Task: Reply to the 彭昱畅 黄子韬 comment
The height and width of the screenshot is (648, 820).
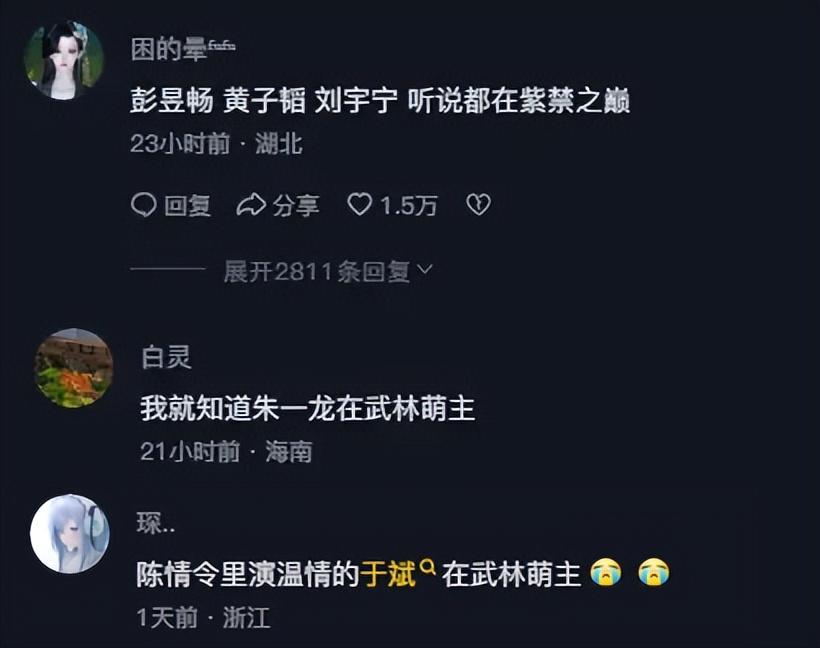Action: [x=171, y=205]
